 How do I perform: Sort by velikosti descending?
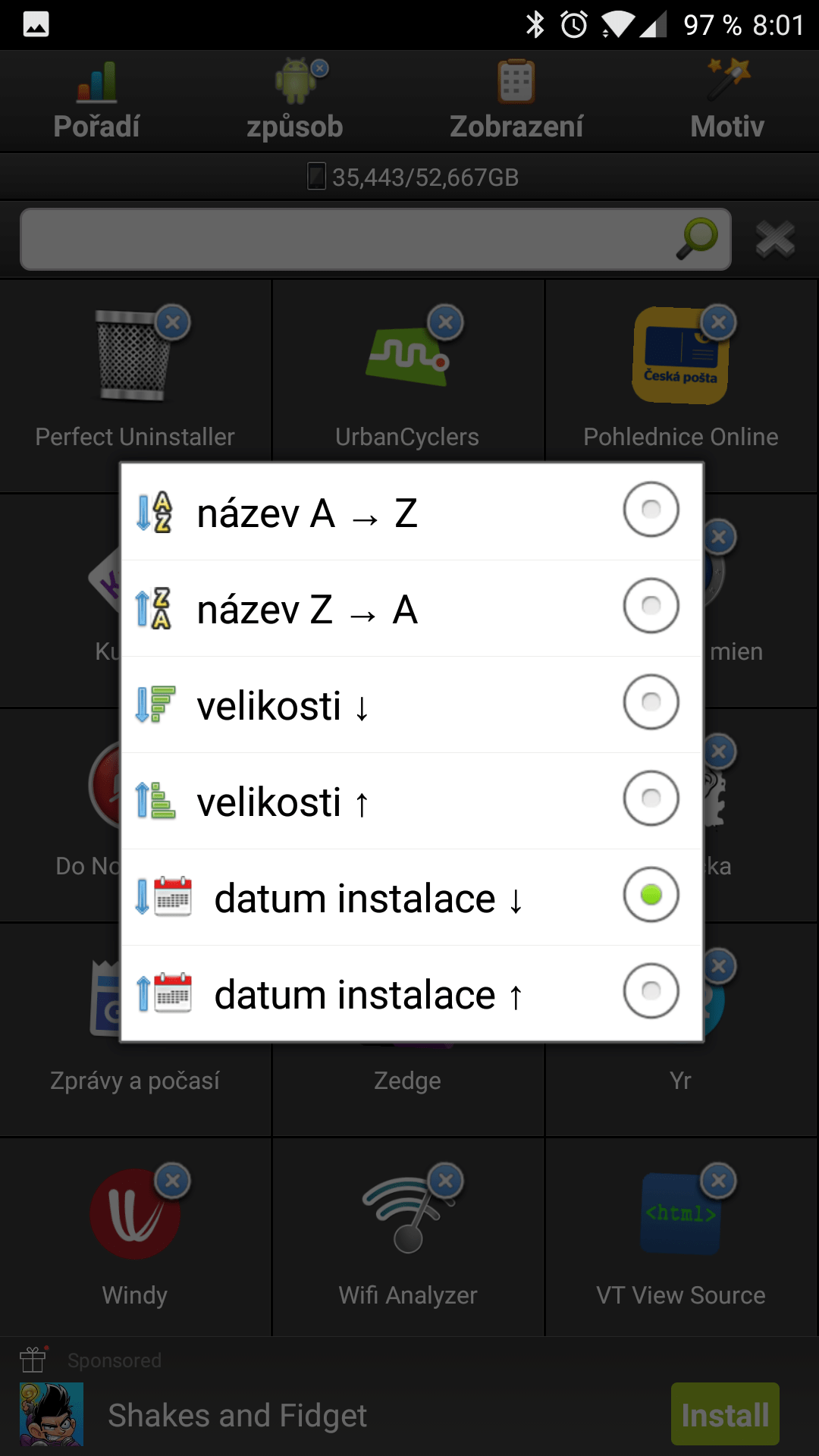click(411, 704)
